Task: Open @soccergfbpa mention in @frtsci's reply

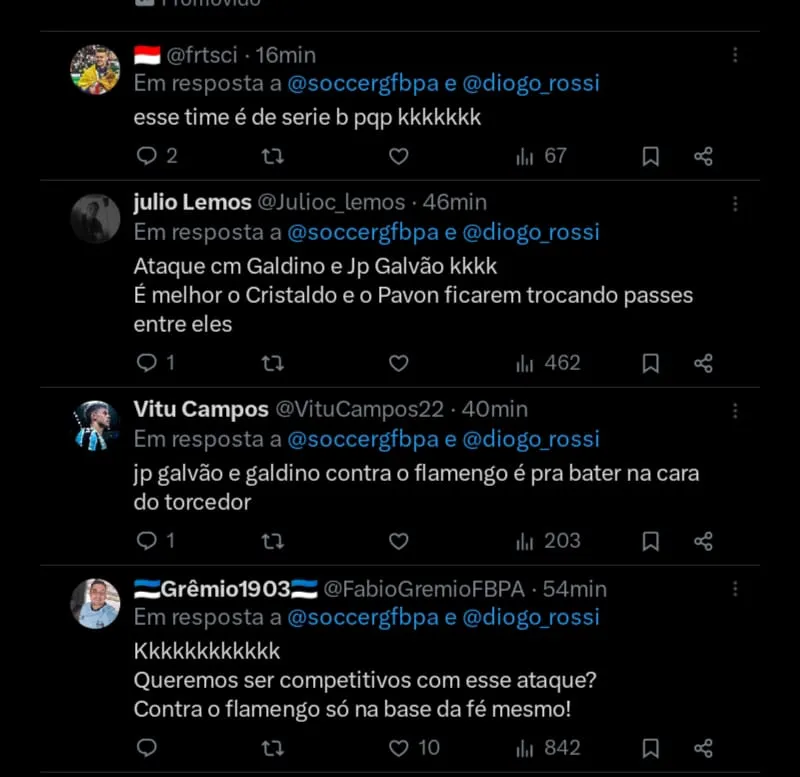Action: [x=363, y=85]
